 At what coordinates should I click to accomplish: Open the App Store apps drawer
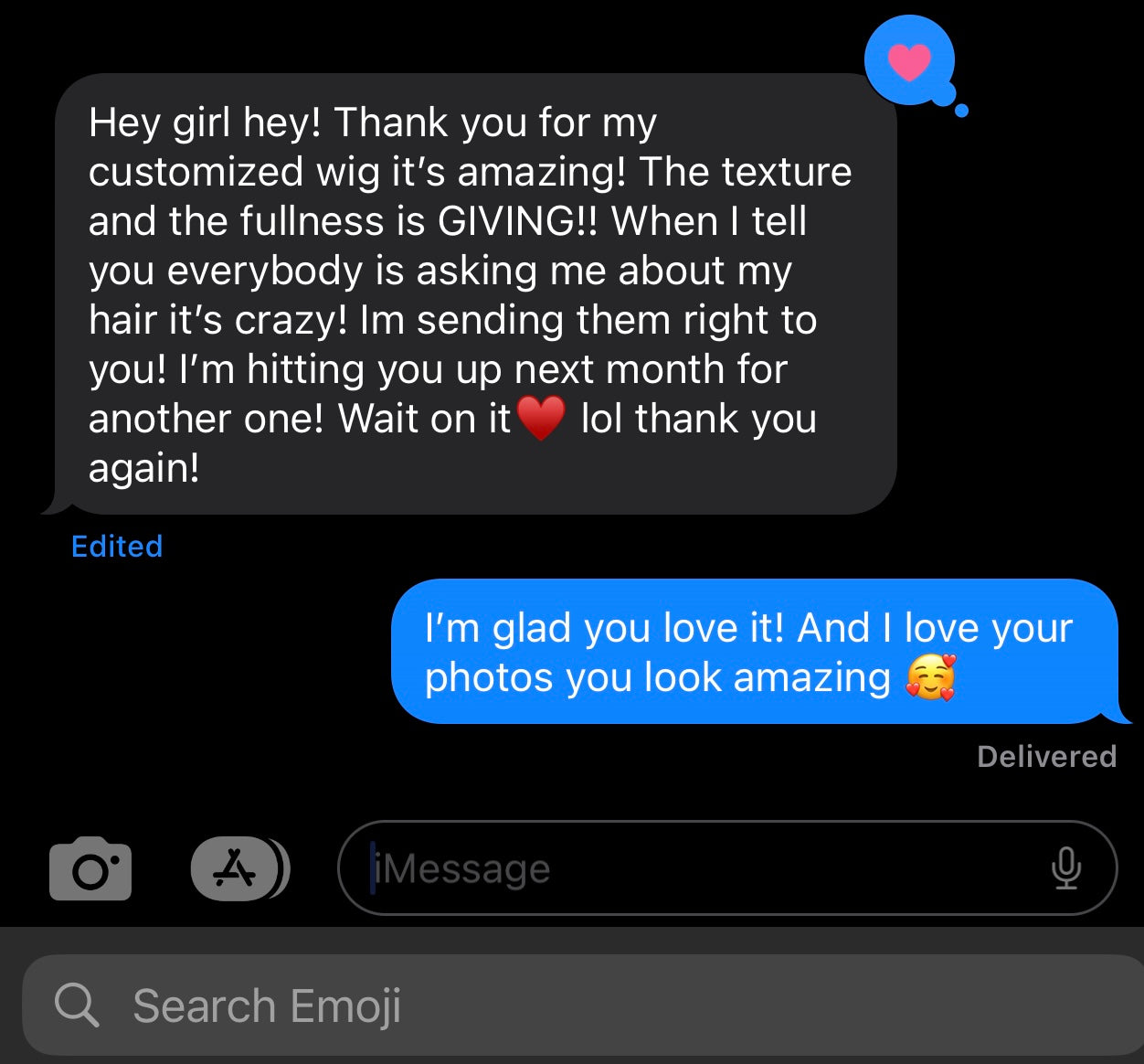click(x=238, y=868)
